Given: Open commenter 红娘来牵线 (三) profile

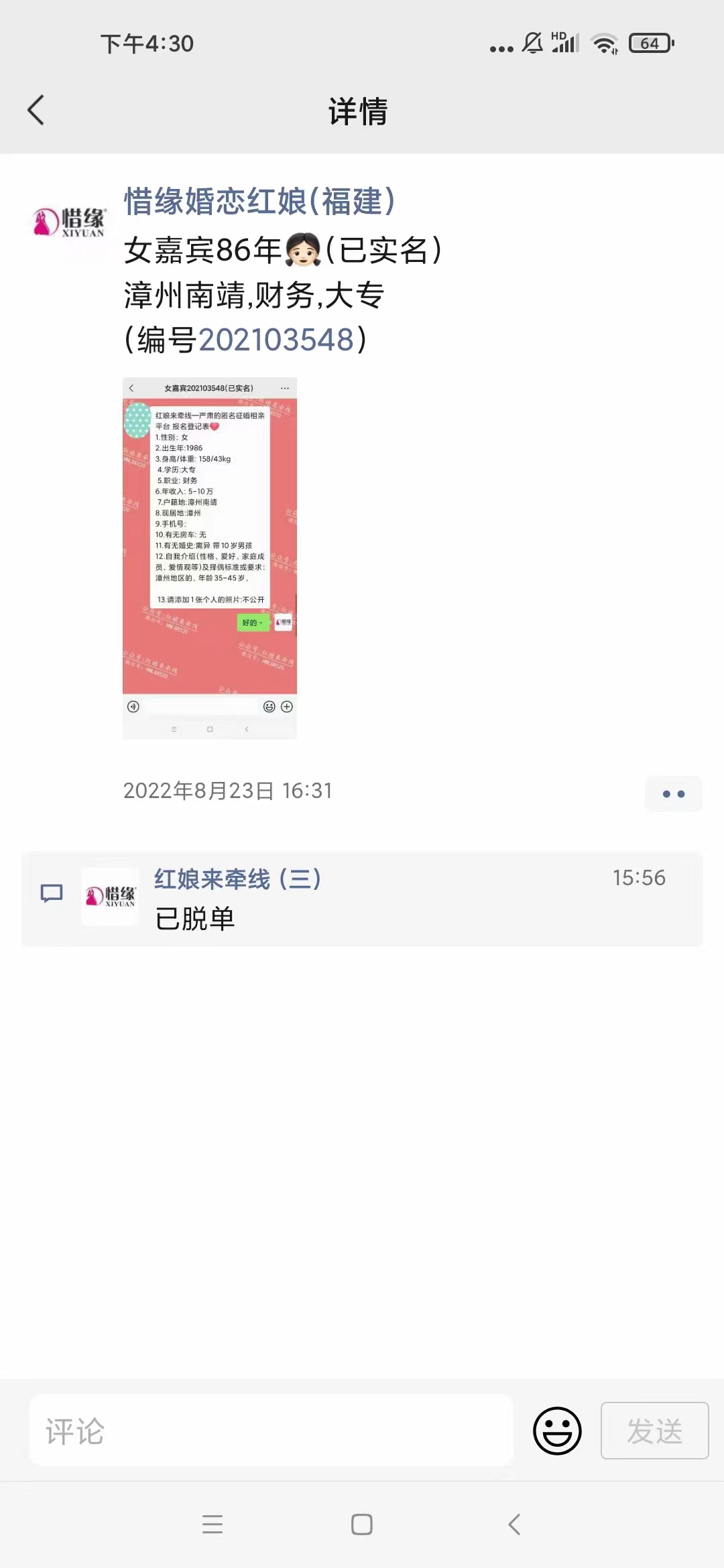Looking at the screenshot, I should (238, 879).
